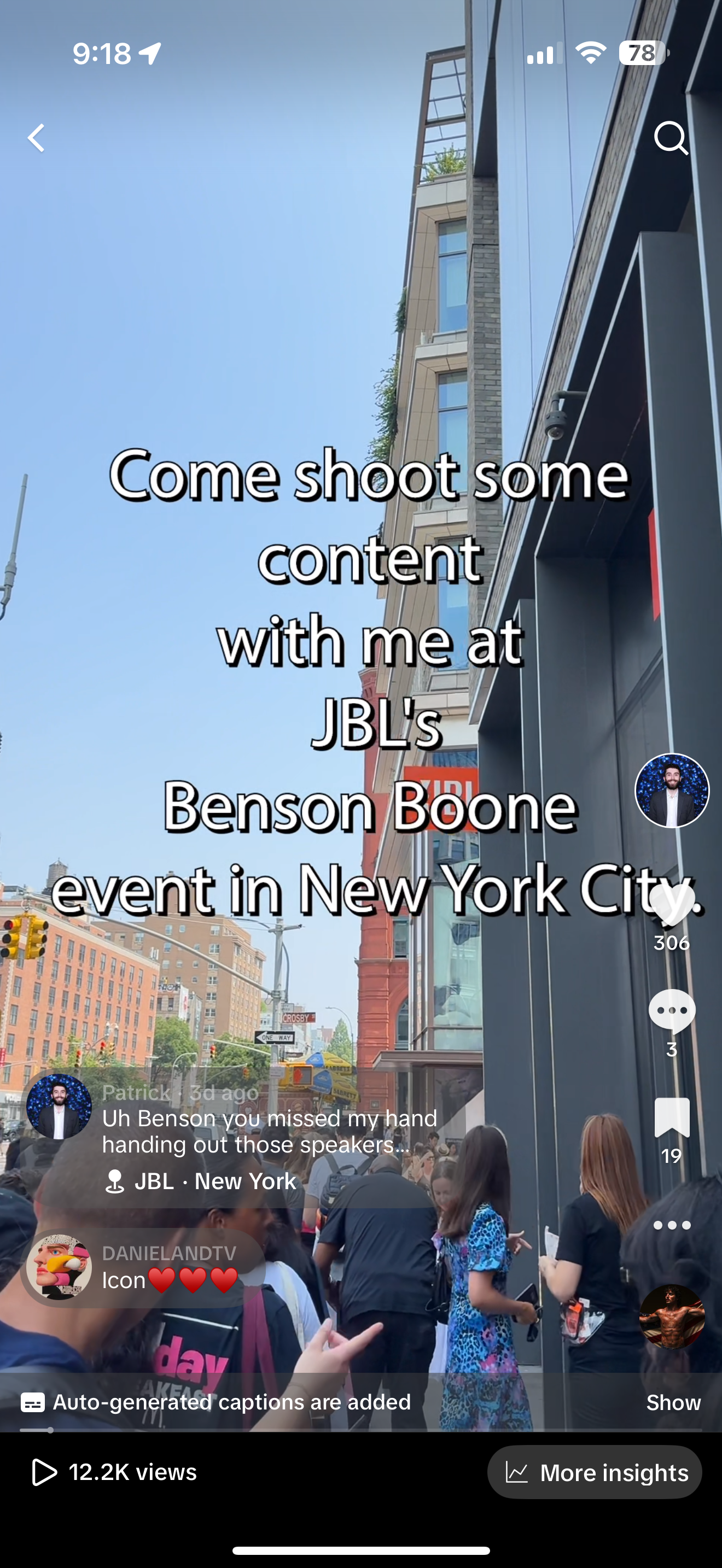Open search with the magnifier icon
The height and width of the screenshot is (1568, 722).
coord(671,138)
